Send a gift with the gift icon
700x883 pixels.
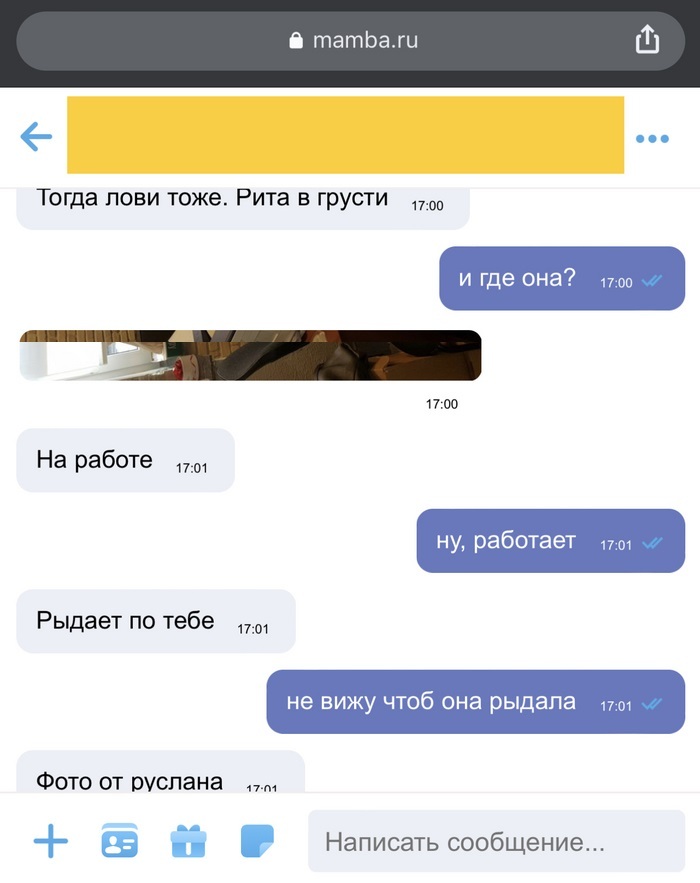(187, 841)
